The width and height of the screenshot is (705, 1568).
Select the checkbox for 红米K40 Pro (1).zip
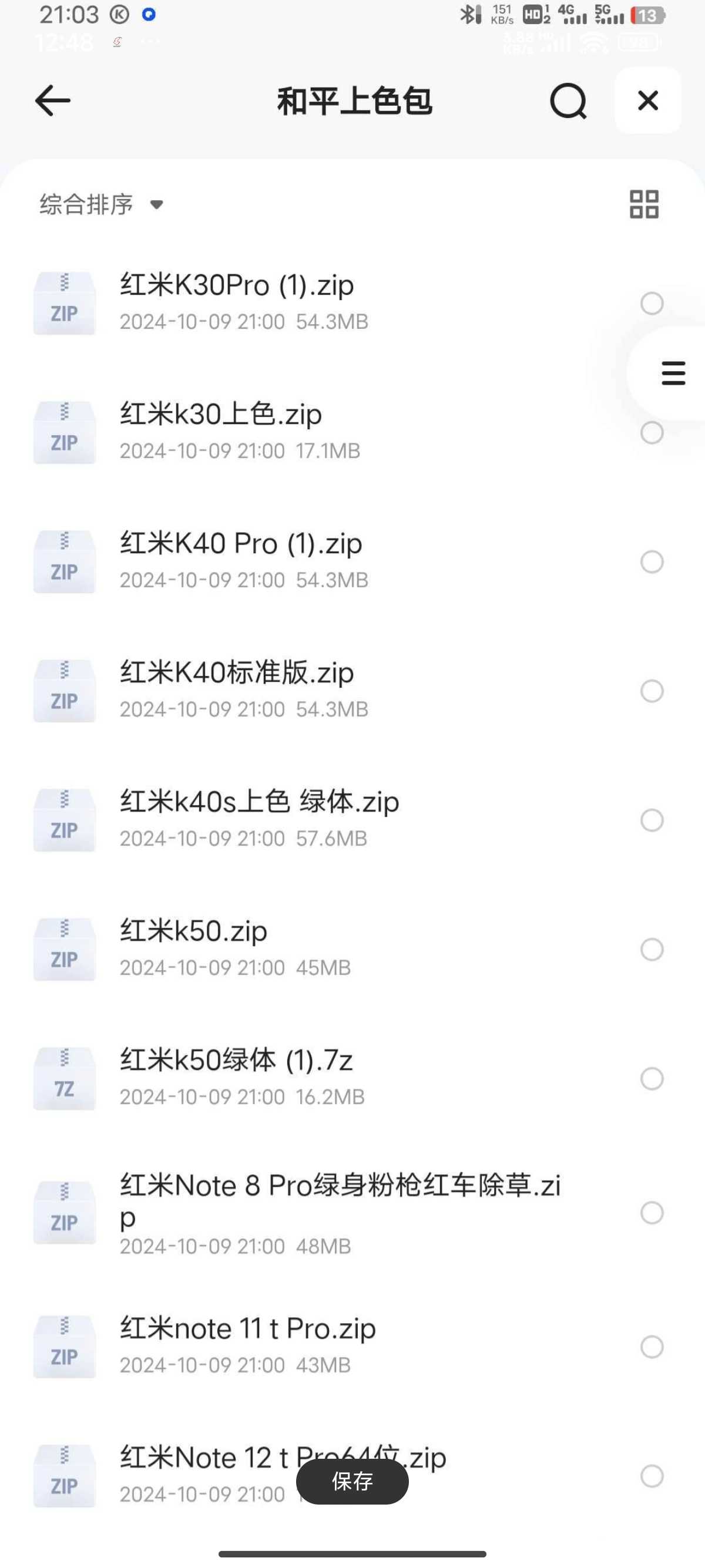point(652,562)
